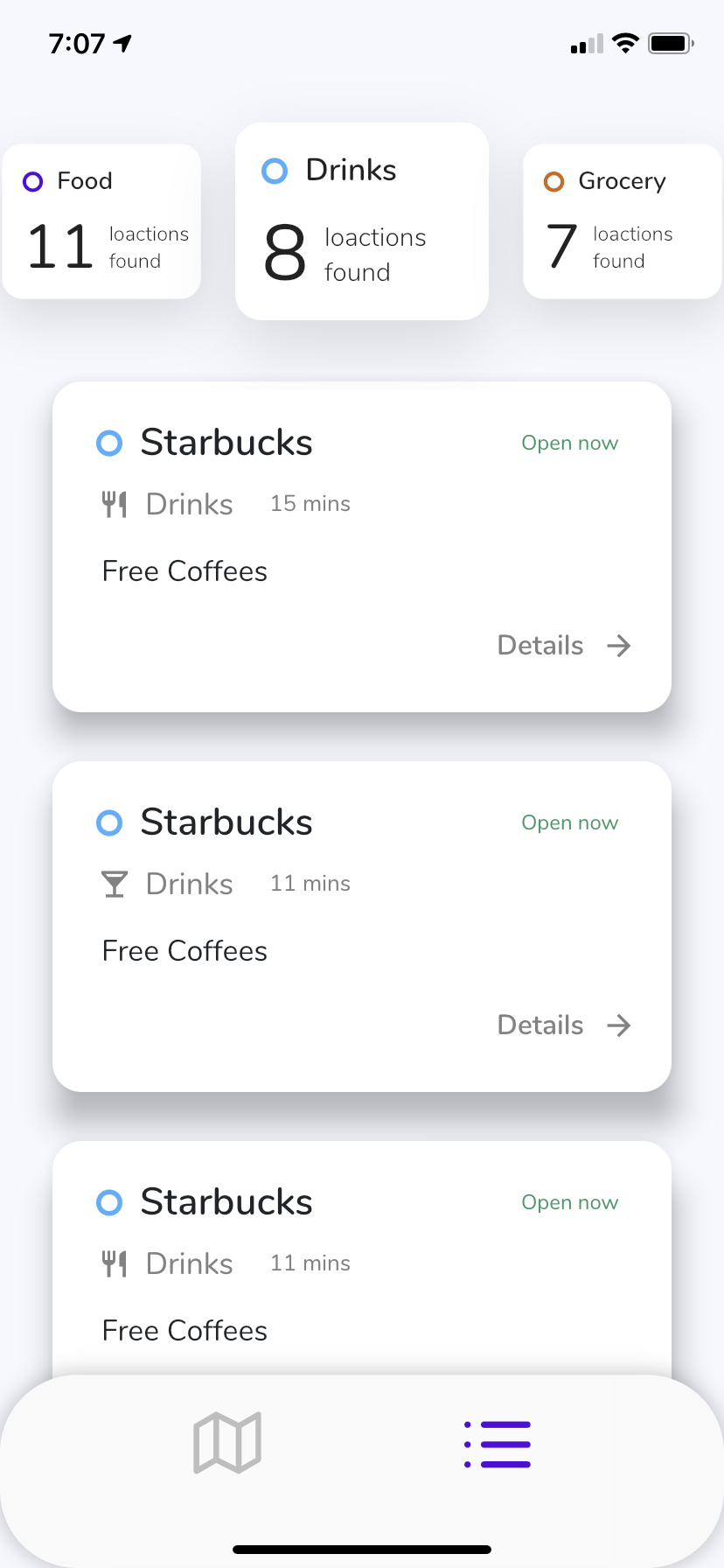Switch to the map view tab
Viewport: 724px width, 1568px height.
tap(227, 1443)
